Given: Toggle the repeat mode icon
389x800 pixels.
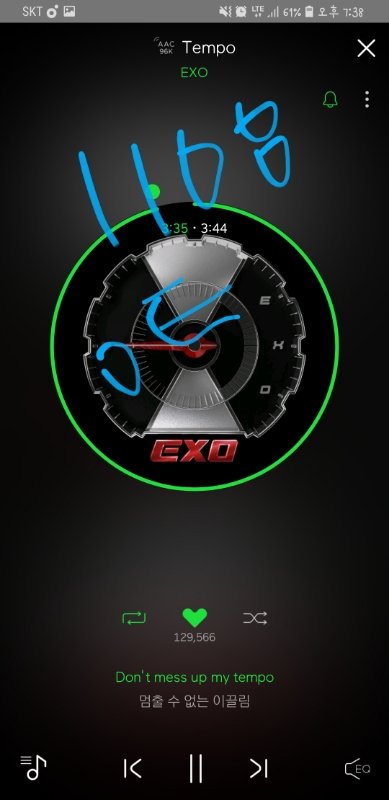Looking at the screenshot, I should [134, 618].
